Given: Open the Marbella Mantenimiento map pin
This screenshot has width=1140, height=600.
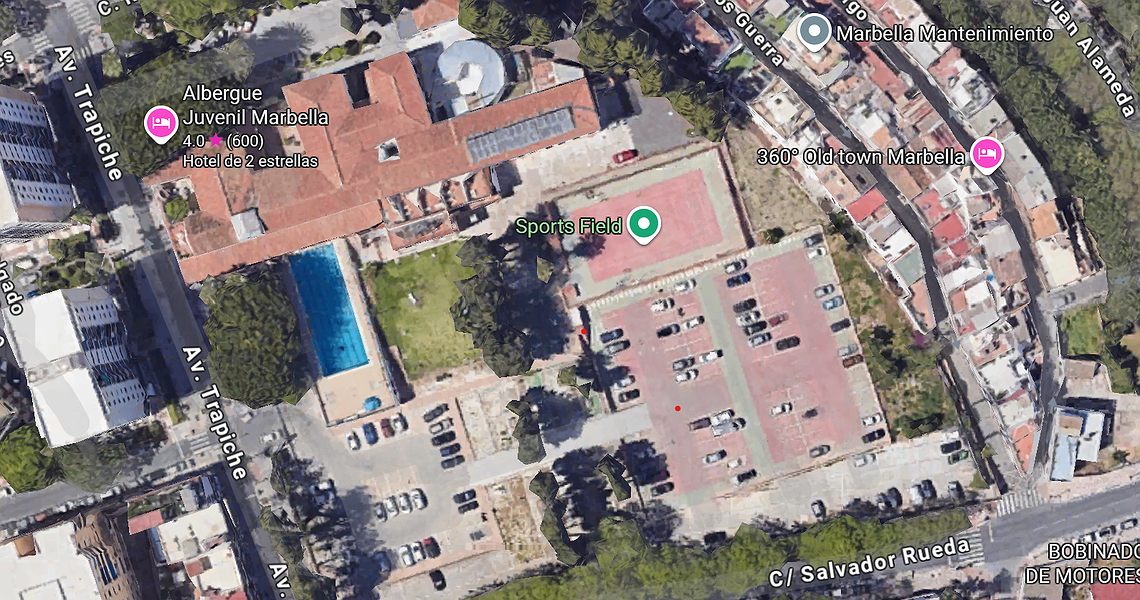Looking at the screenshot, I should pyautogui.click(x=815, y=32).
